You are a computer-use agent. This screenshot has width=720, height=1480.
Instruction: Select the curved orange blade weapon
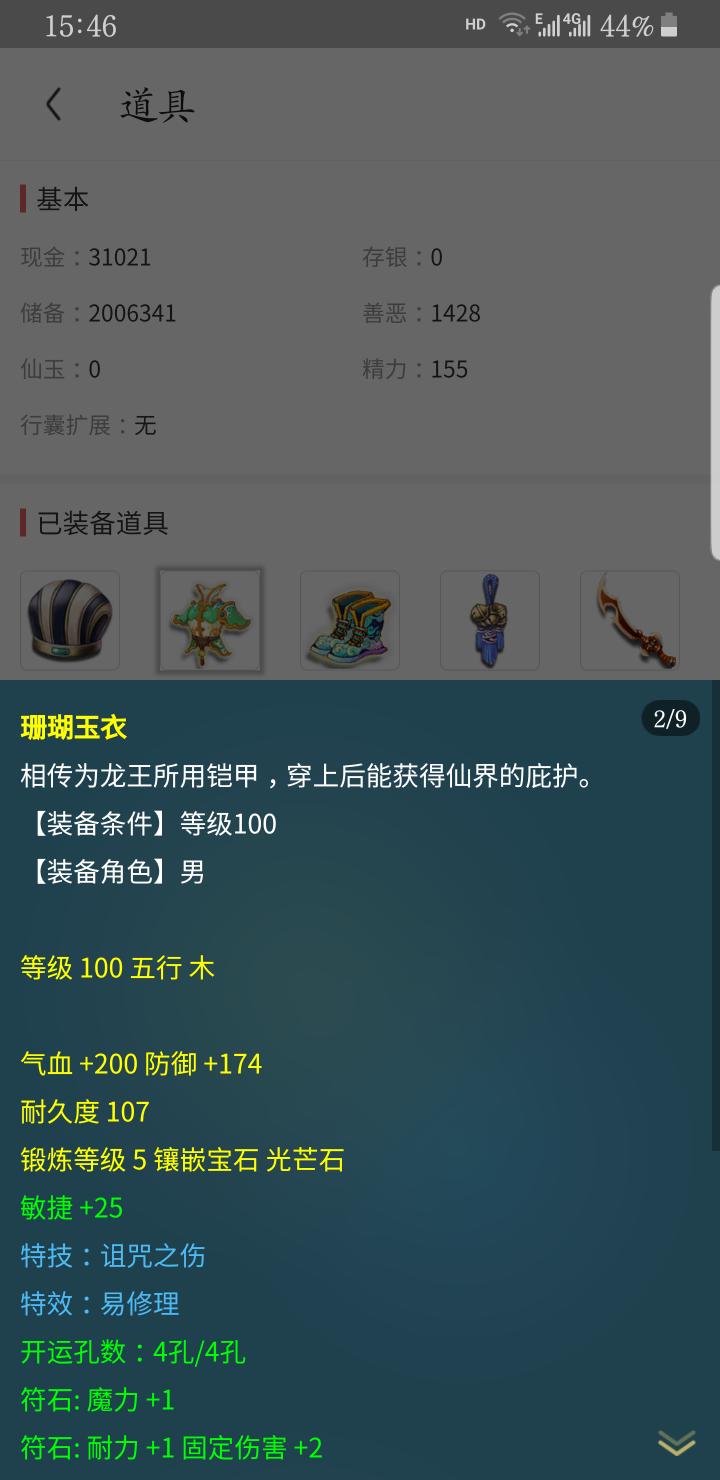630,620
